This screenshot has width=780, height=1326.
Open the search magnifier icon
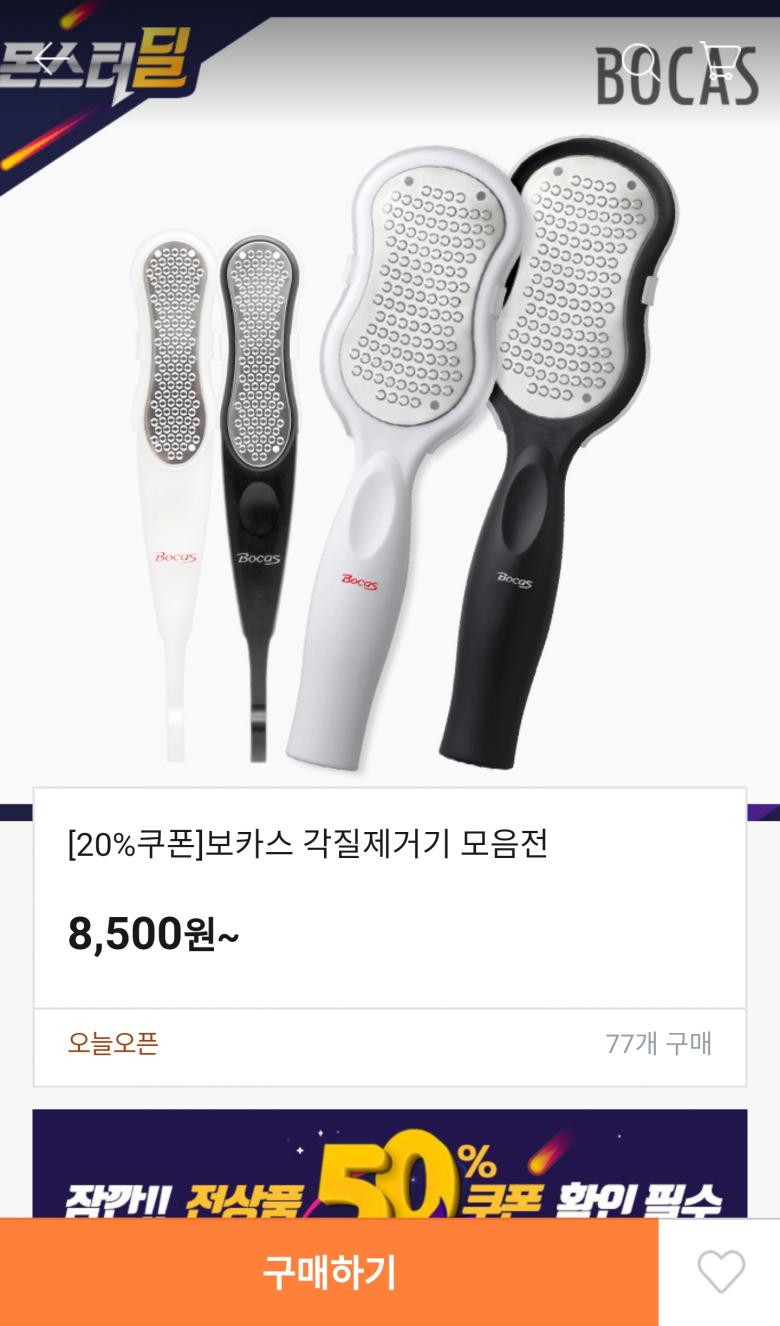640,61
